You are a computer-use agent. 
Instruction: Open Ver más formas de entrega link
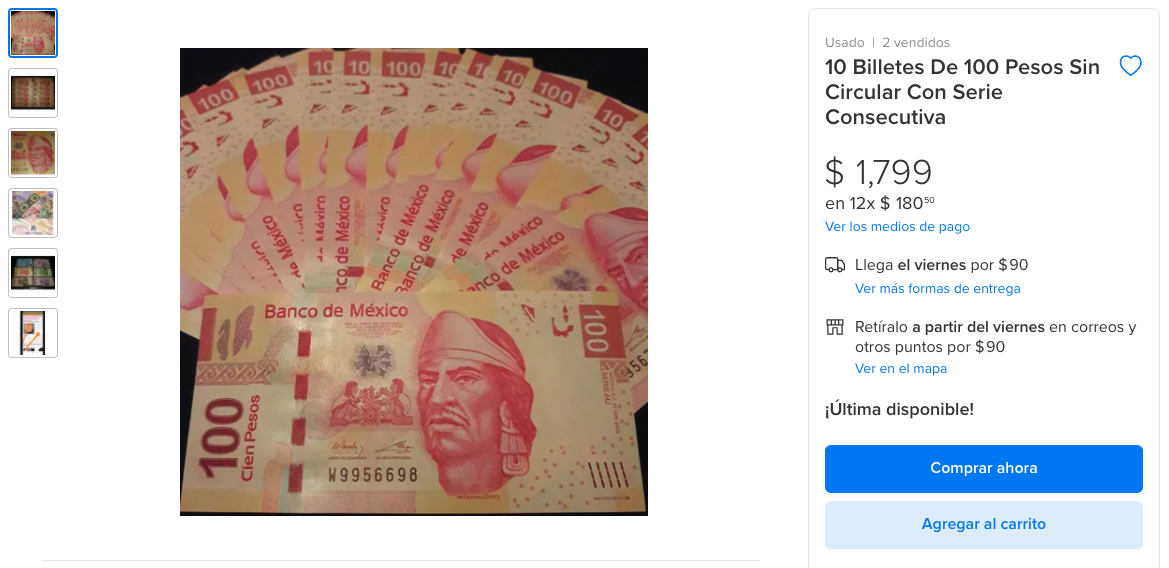pyautogui.click(x=937, y=289)
